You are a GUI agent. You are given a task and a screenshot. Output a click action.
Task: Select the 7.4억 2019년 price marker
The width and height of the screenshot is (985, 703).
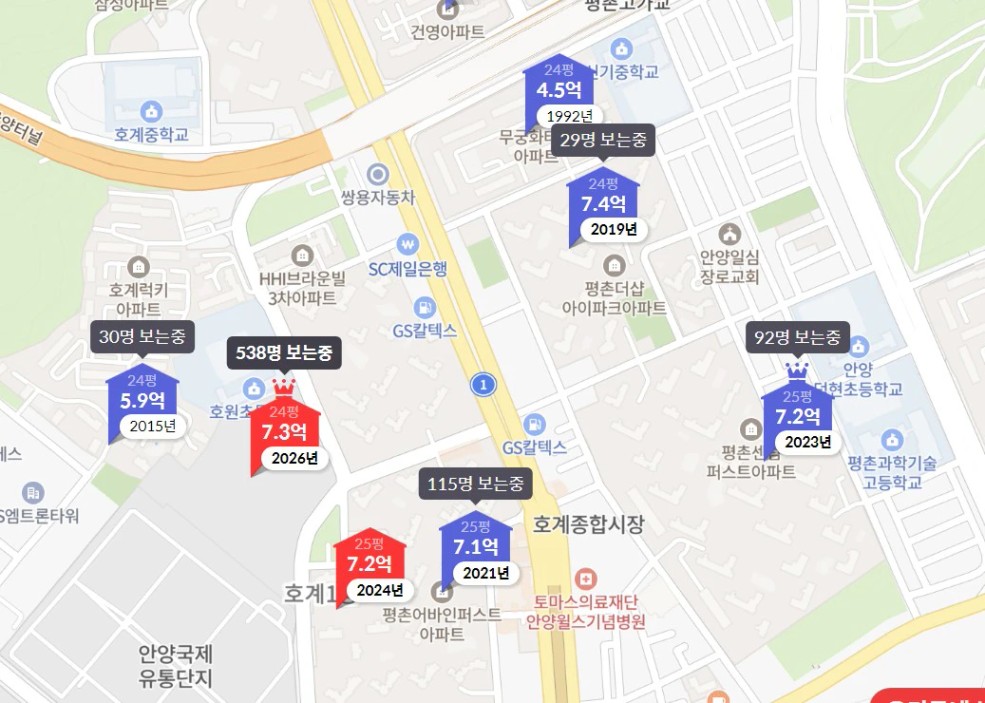click(603, 205)
